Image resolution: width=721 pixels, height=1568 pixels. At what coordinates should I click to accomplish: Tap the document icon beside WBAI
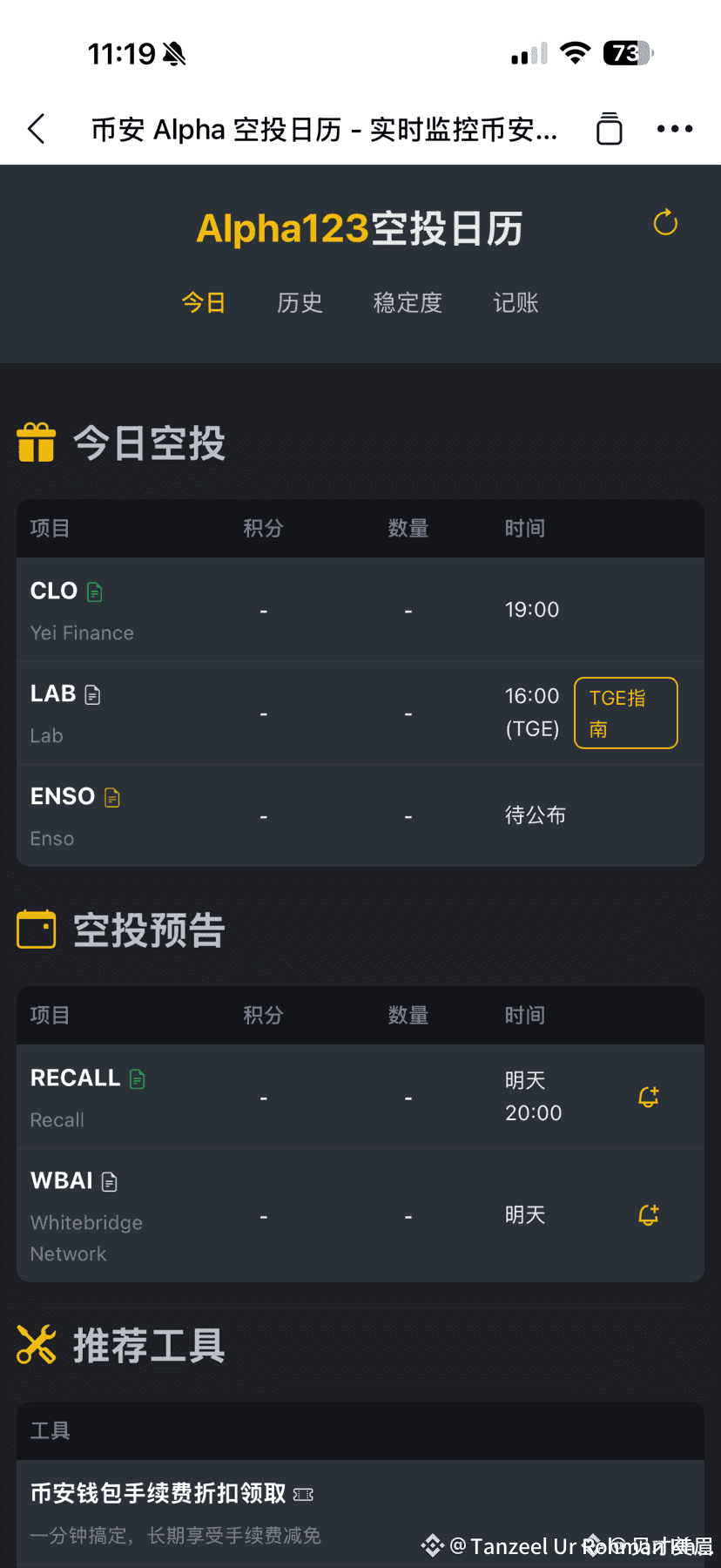(109, 1181)
